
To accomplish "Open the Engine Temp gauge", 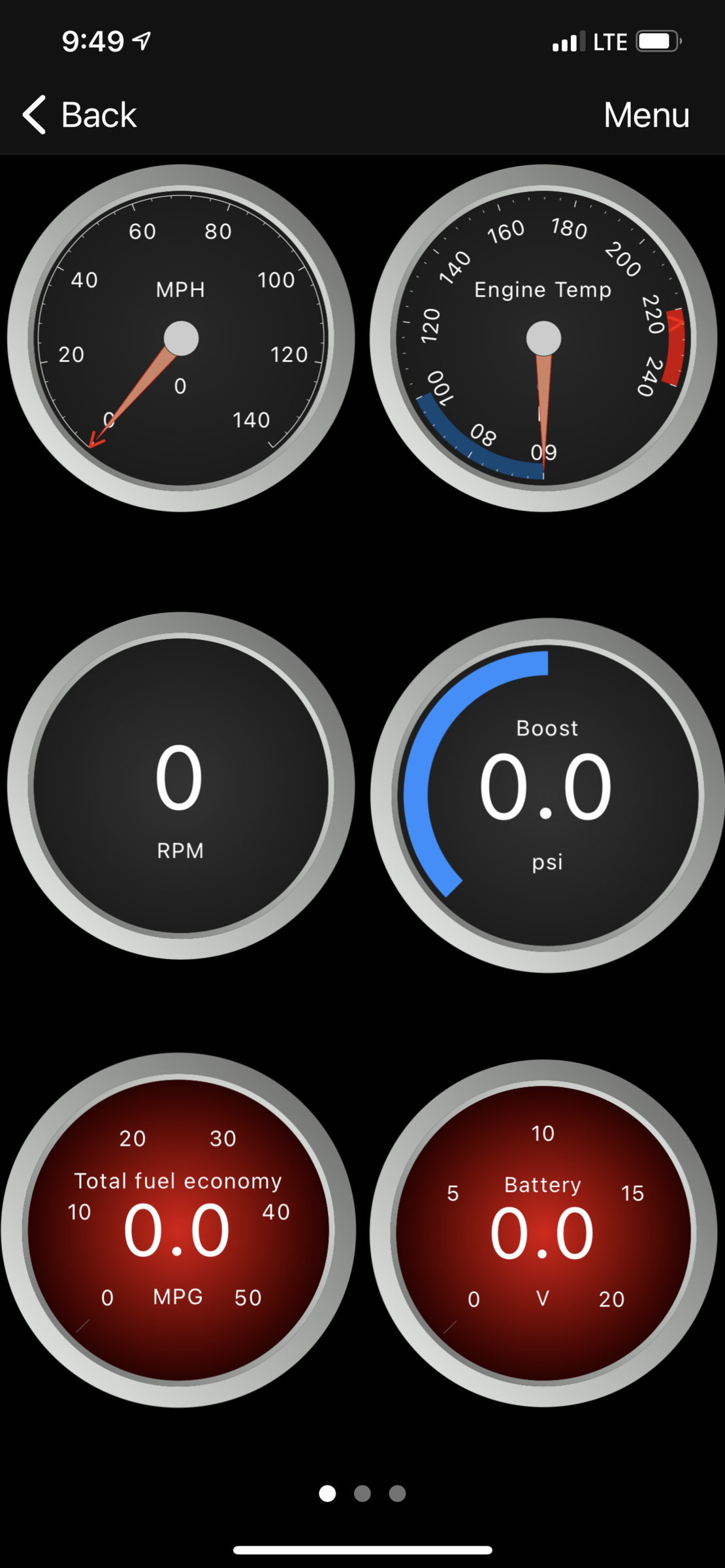I will (543, 338).
